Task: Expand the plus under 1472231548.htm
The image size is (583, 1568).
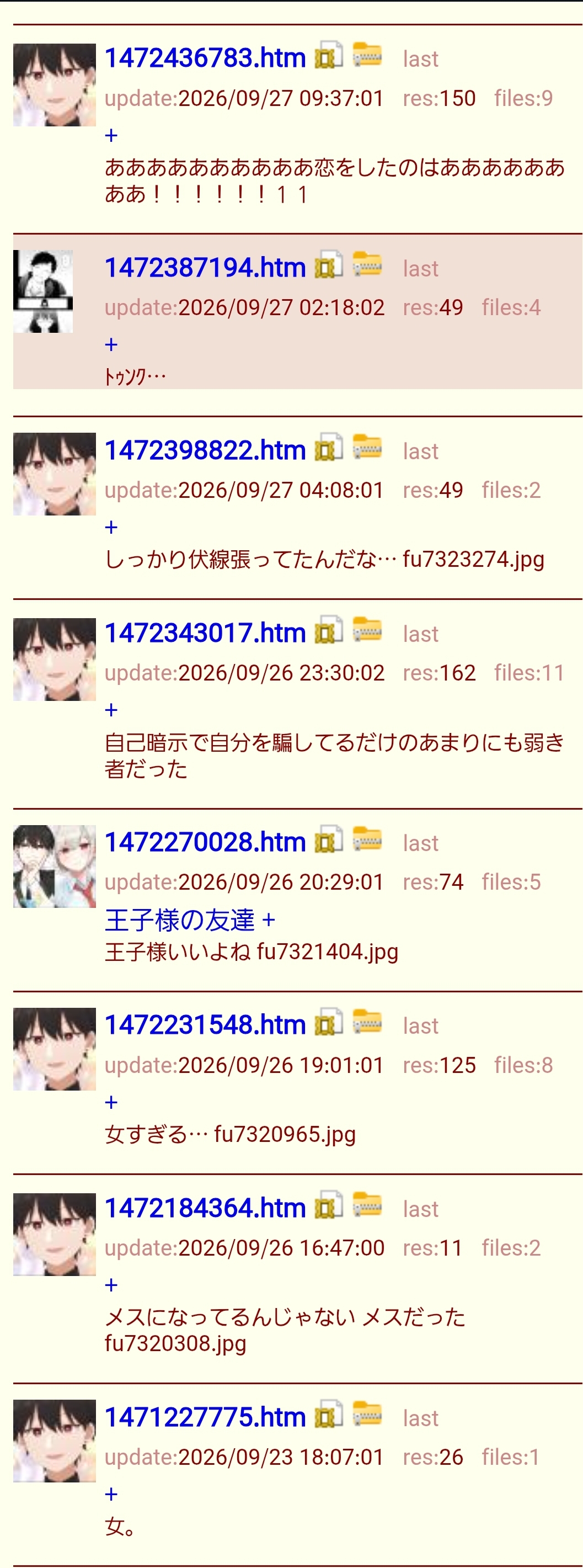Action: click(111, 1102)
